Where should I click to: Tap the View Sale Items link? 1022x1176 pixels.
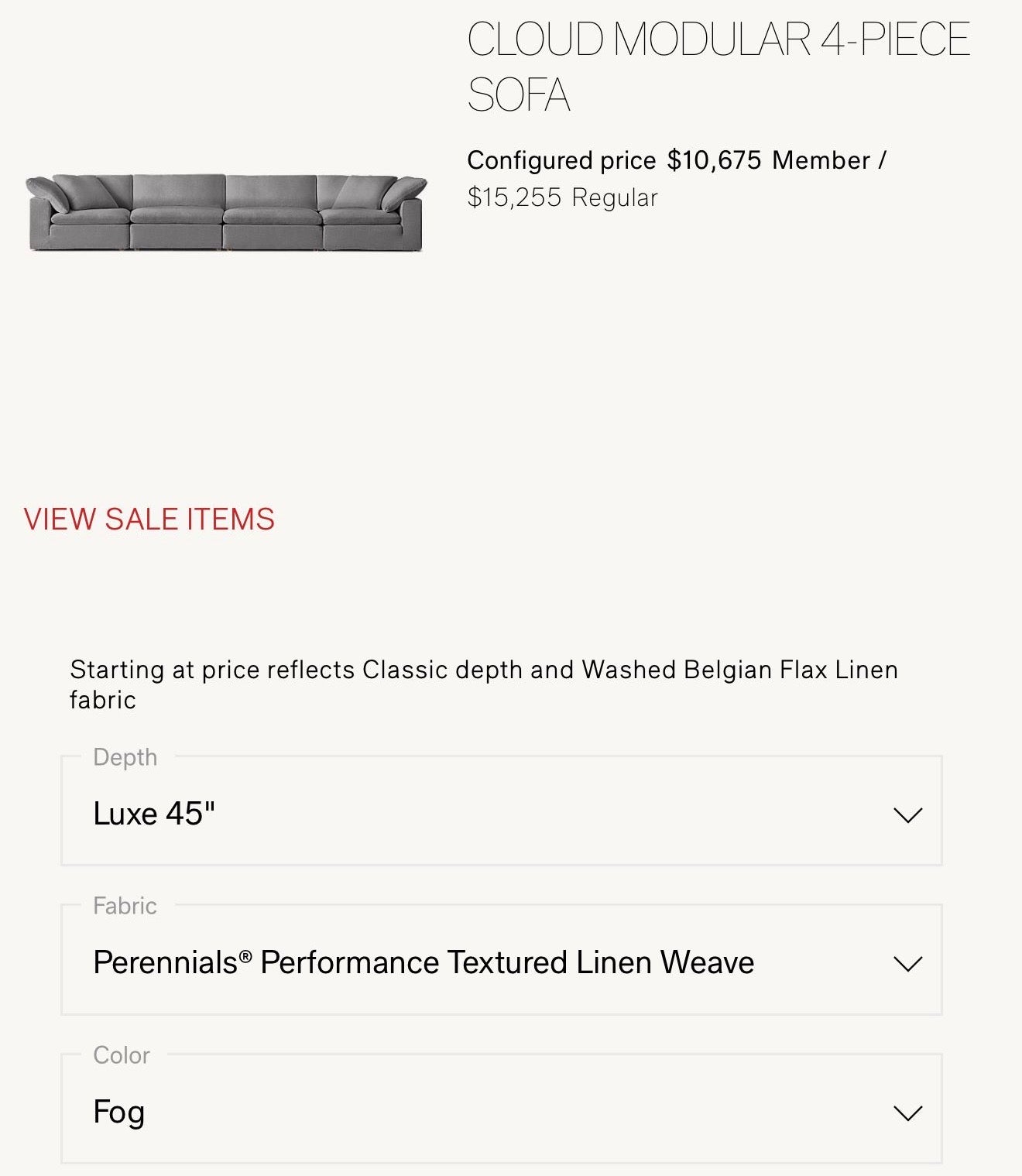point(149,519)
